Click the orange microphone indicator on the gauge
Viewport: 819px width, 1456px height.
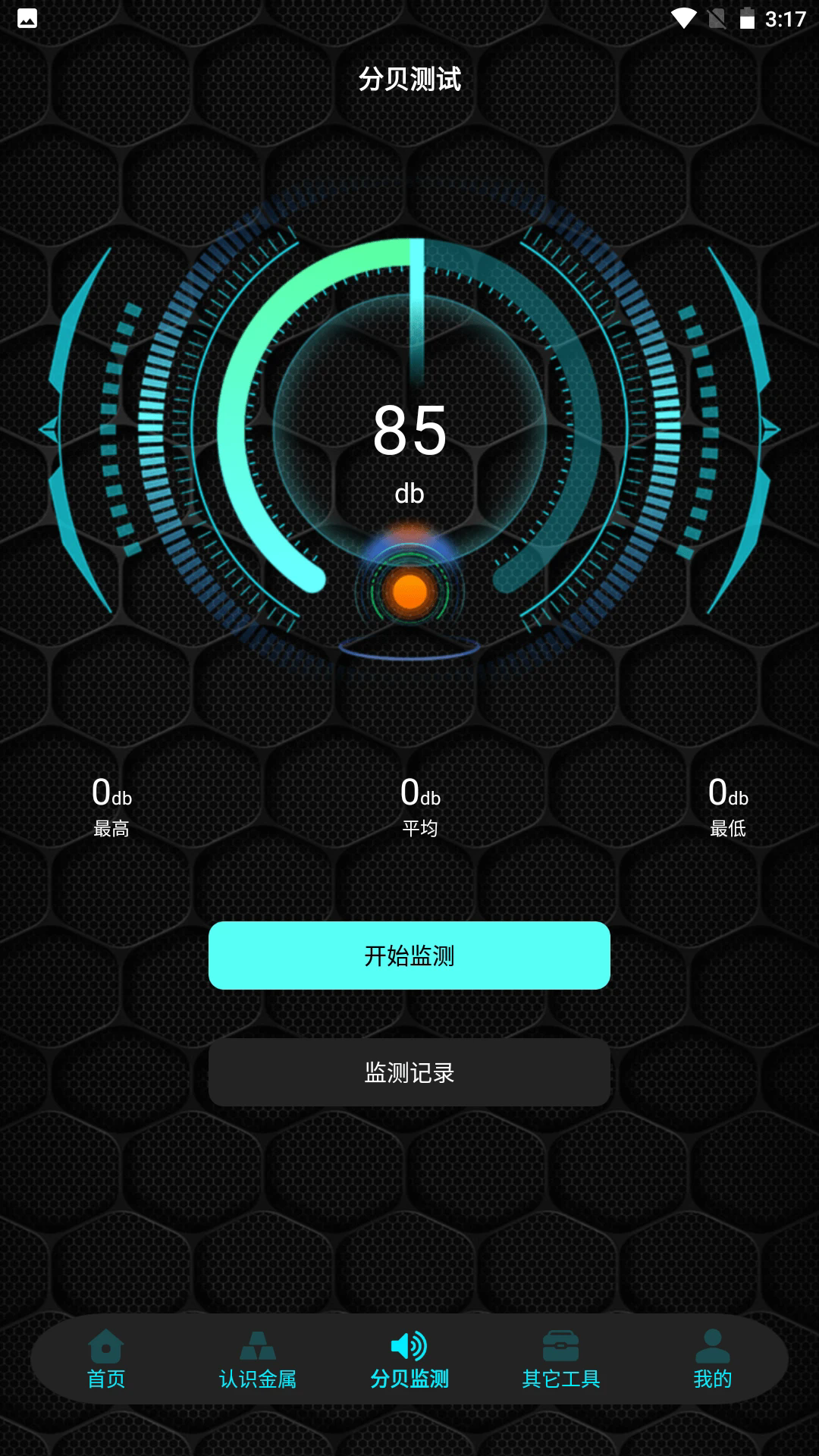click(x=409, y=593)
